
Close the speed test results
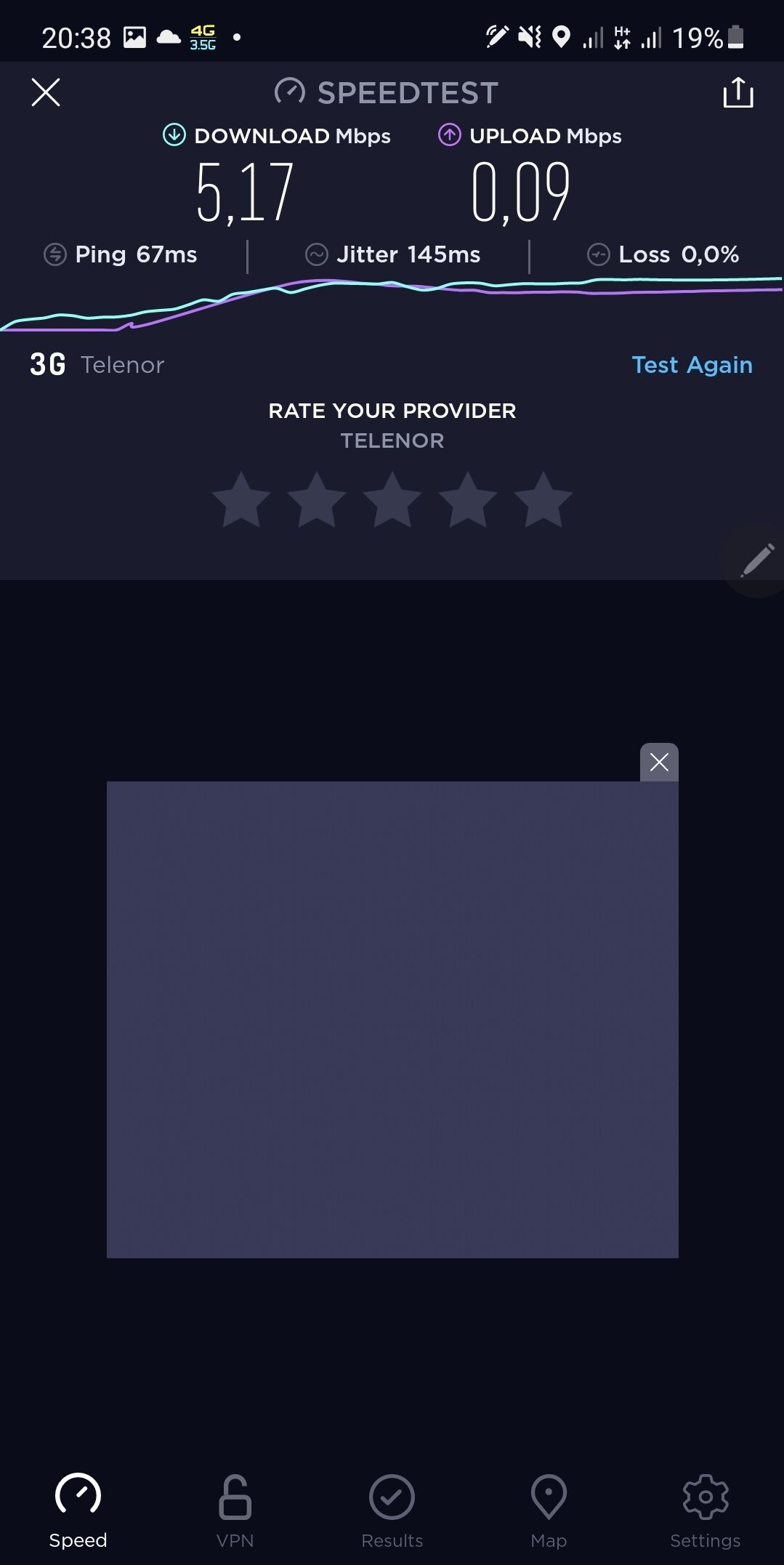point(46,93)
